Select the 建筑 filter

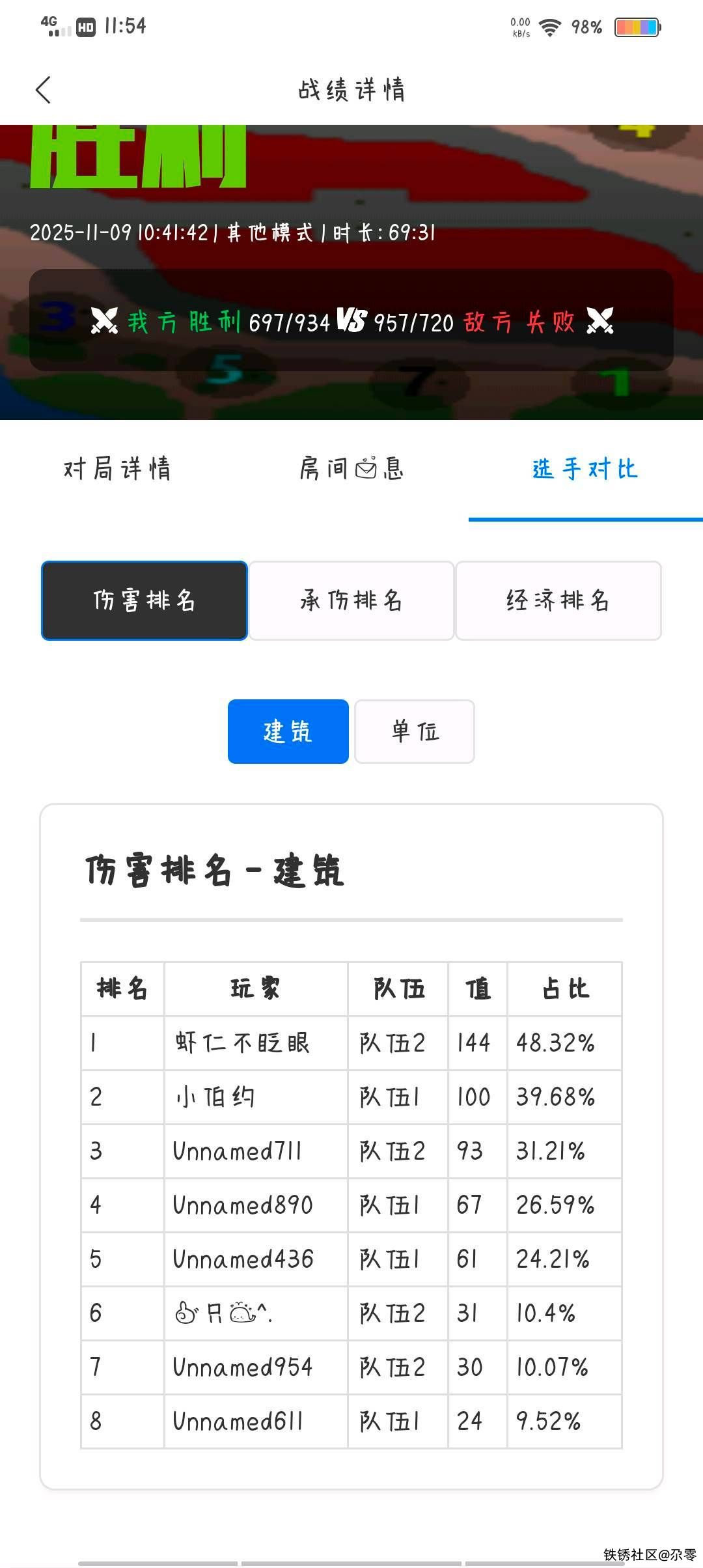tap(288, 731)
